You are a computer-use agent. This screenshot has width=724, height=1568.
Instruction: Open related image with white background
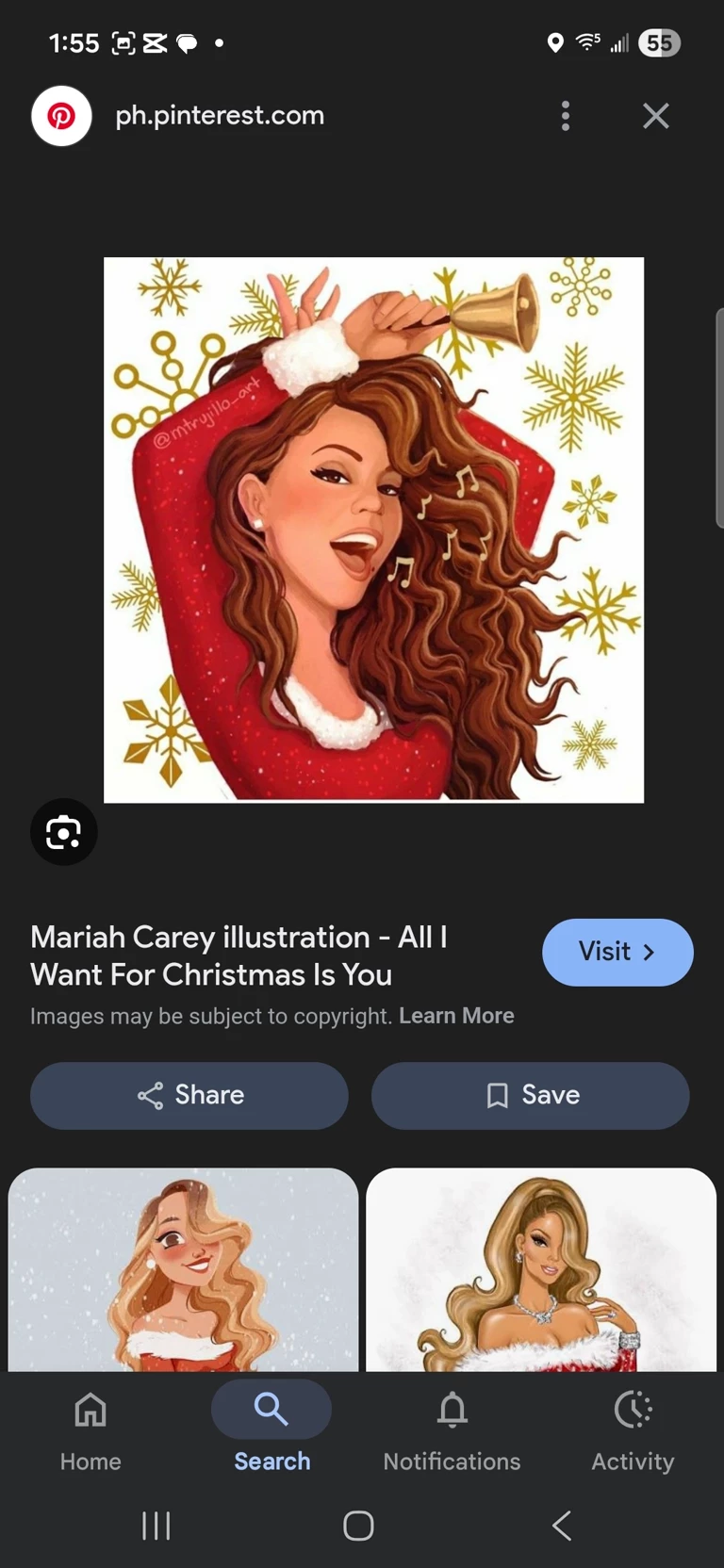tap(540, 1268)
